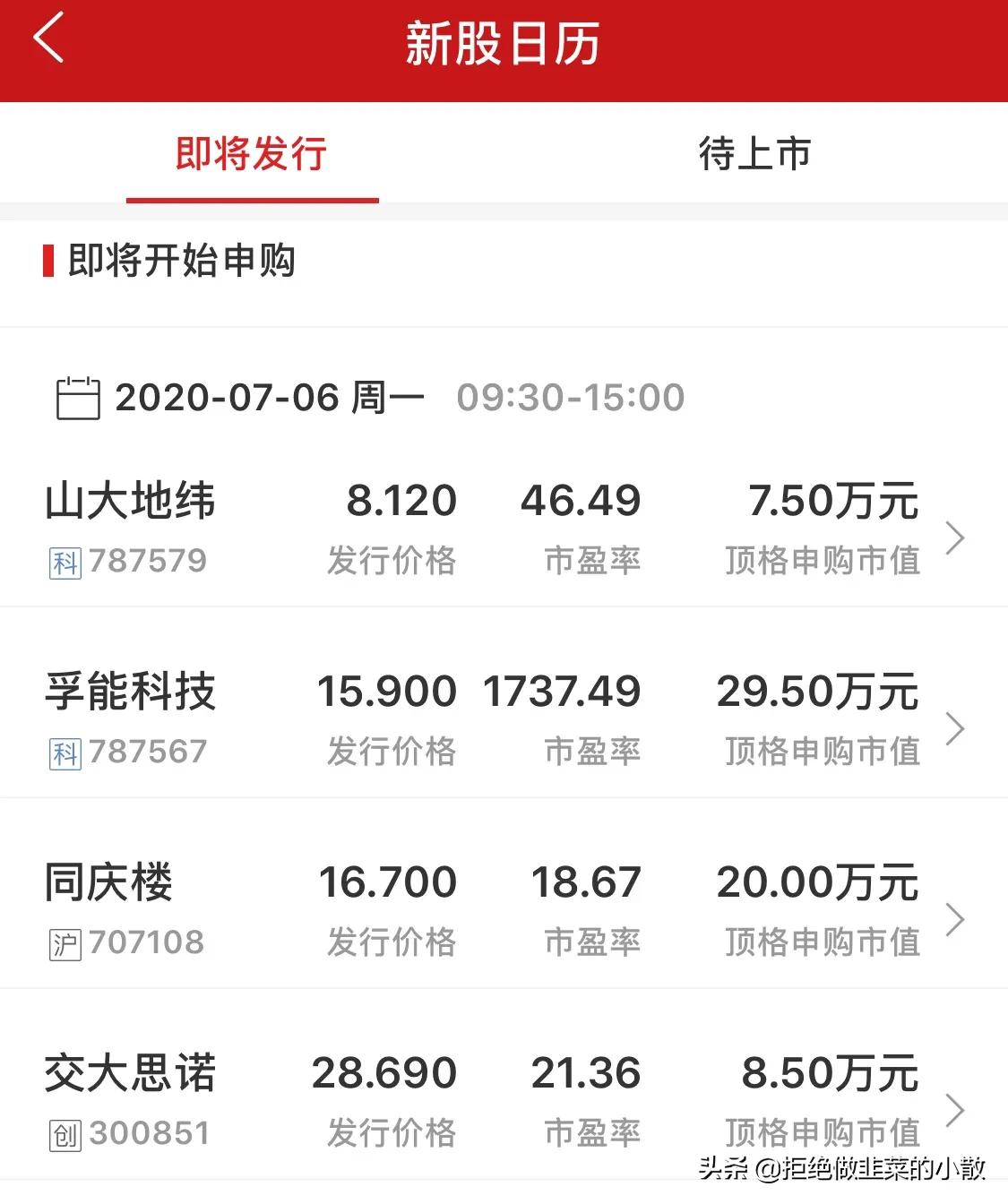Expand the 交大思诺 row chevron

[958, 1109]
